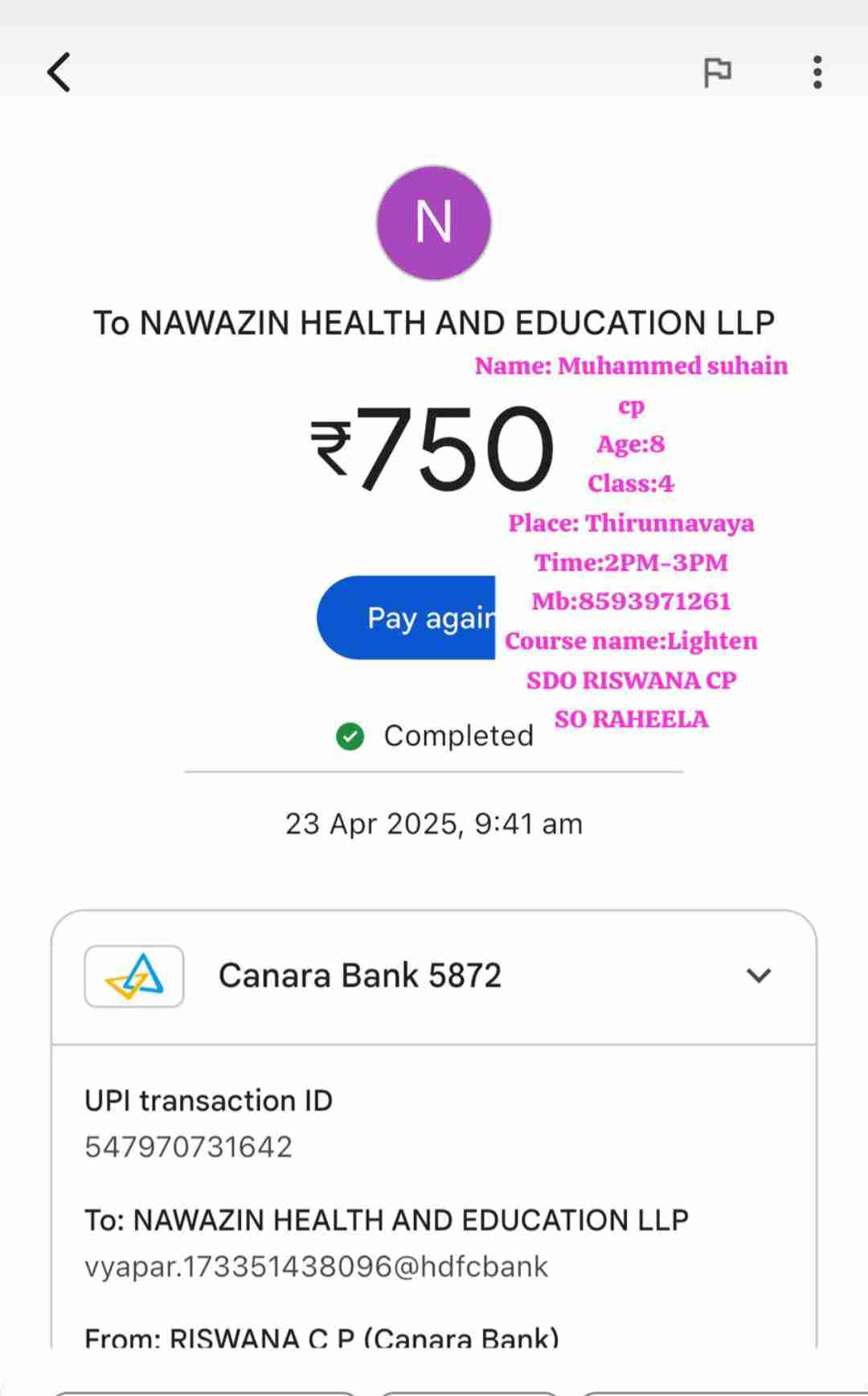The height and width of the screenshot is (1396, 868).
Task: Open the three-dot overflow menu
Action: (817, 72)
